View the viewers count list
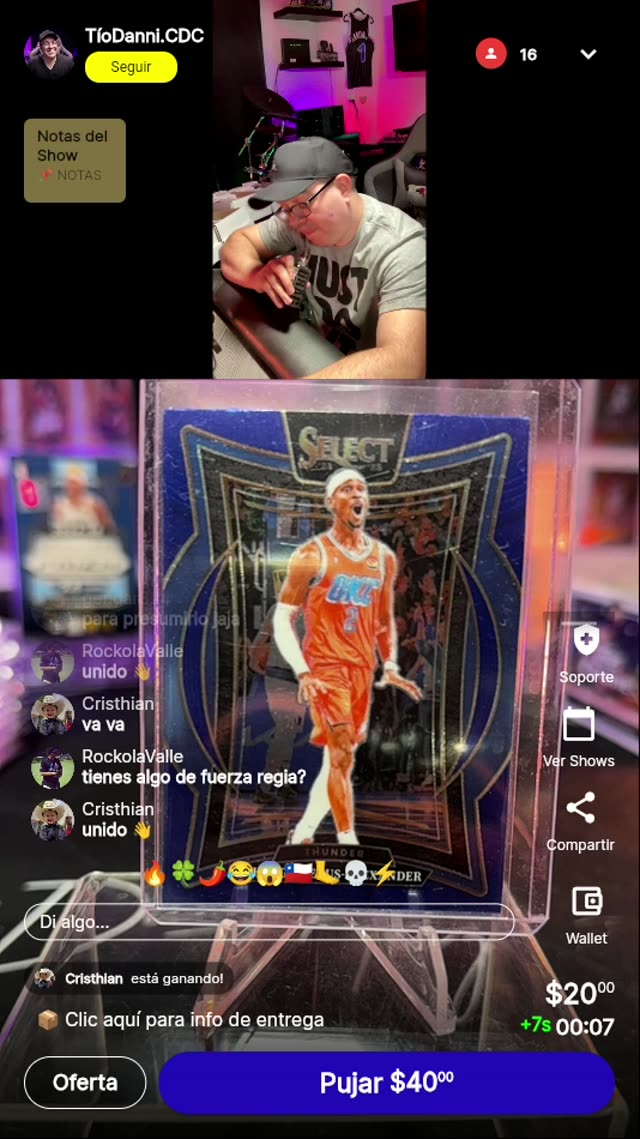Viewport: 640px width, 1139px height. pos(508,54)
